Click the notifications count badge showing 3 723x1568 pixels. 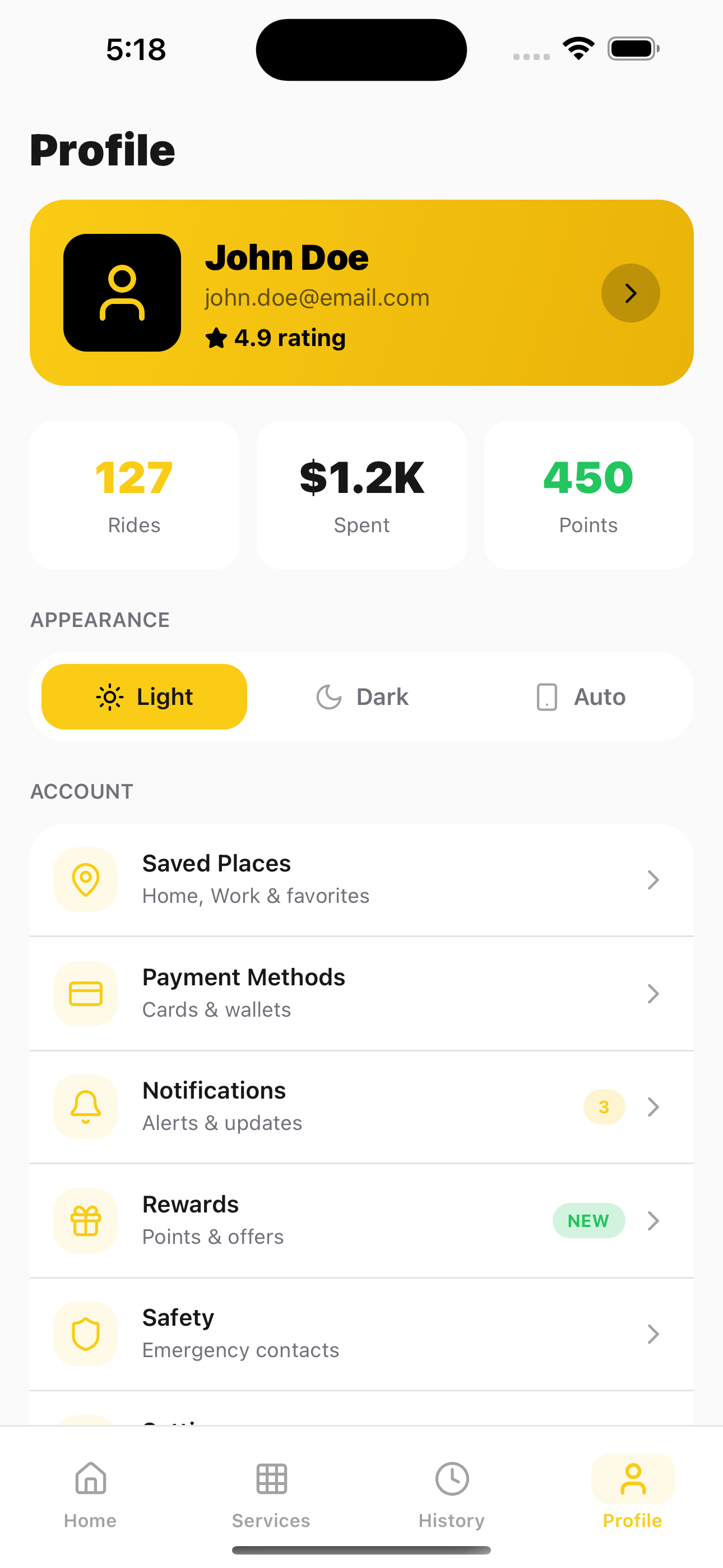click(x=603, y=1106)
